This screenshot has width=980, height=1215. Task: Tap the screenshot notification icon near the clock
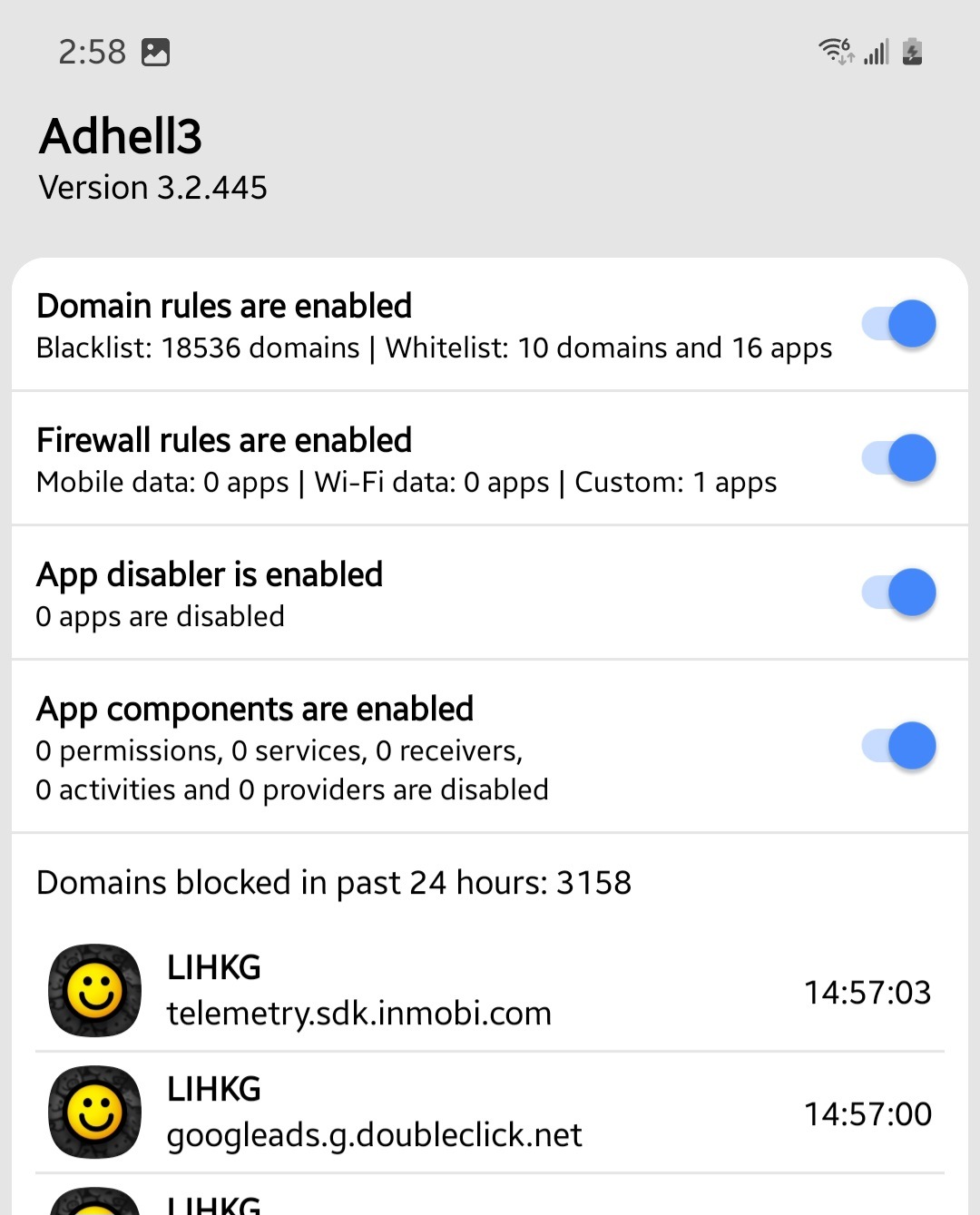pyautogui.click(x=156, y=52)
